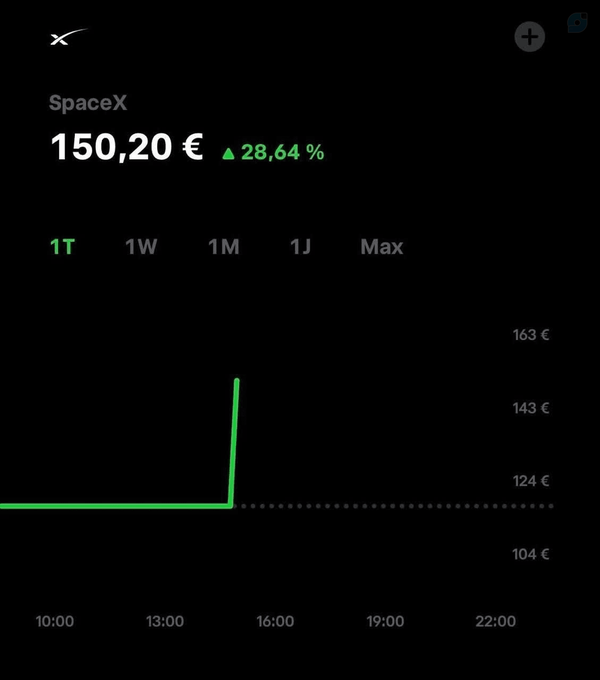Switch chart to 1W range
The image size is (600, 680).
tap(141, 247)
